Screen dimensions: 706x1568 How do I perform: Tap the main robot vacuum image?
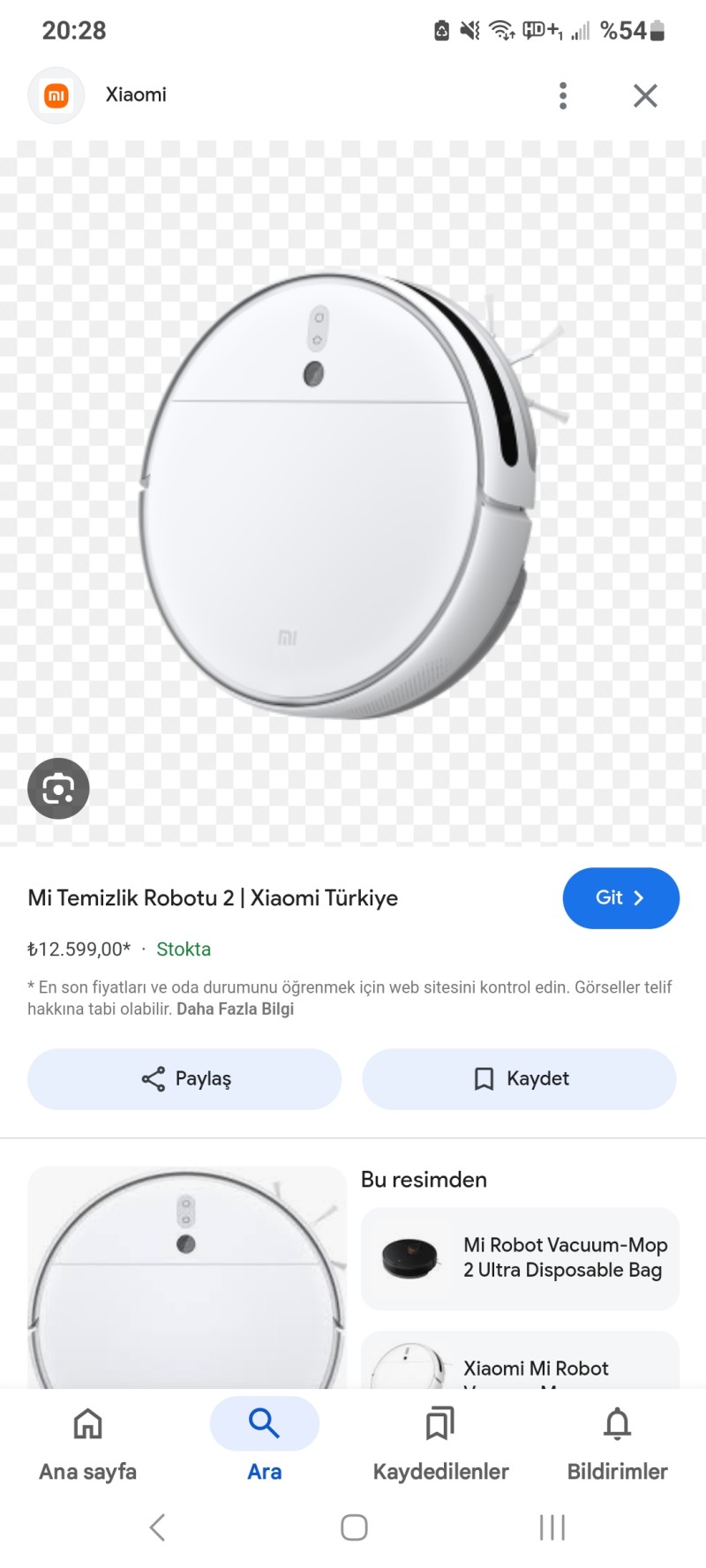click(340, 494)
